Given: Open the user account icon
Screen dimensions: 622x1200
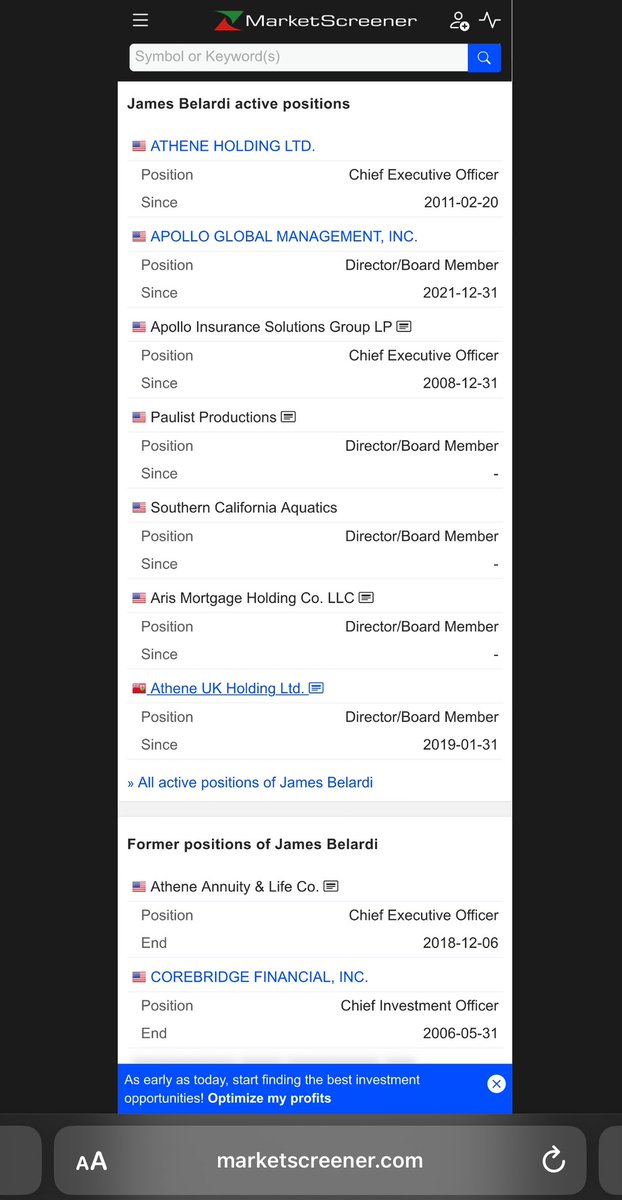Looking at the screenshot, I should pos(459,21).
